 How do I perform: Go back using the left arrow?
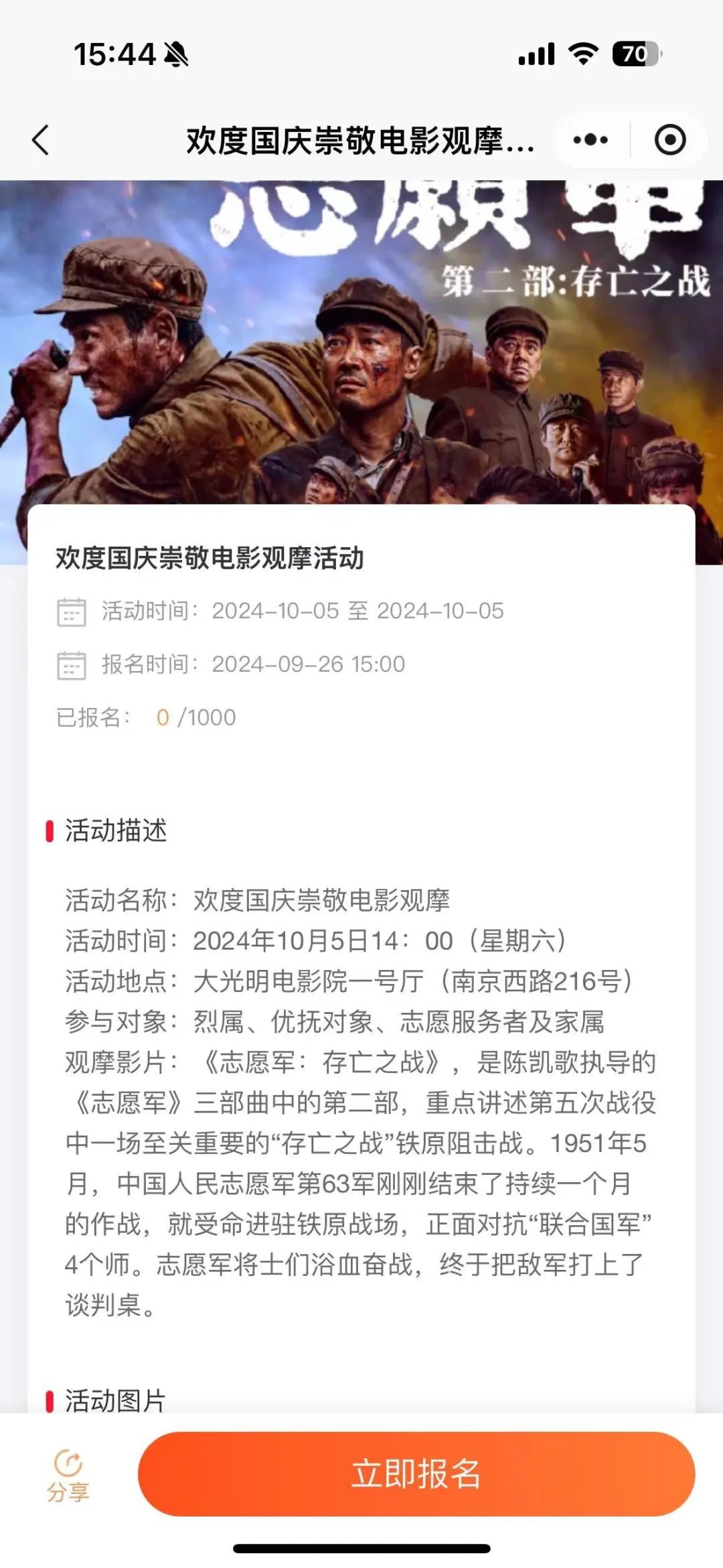point(42,140)
